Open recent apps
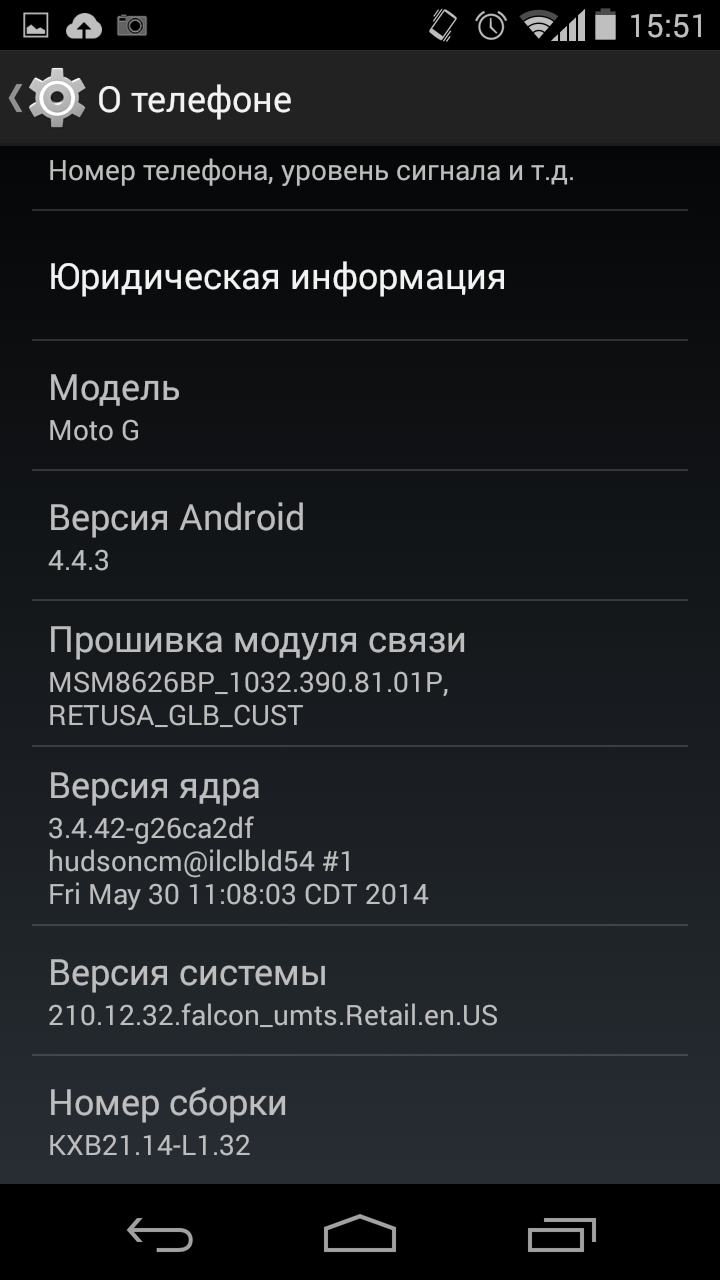Viewport: 720px width, 1280px height. 561,1233
